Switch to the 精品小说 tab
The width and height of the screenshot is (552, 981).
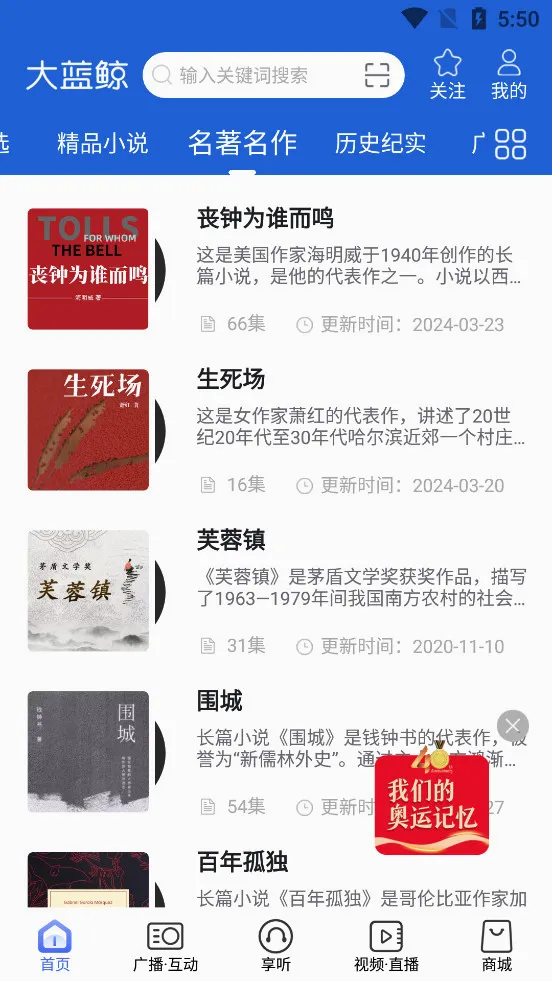[x=103, y=143]
